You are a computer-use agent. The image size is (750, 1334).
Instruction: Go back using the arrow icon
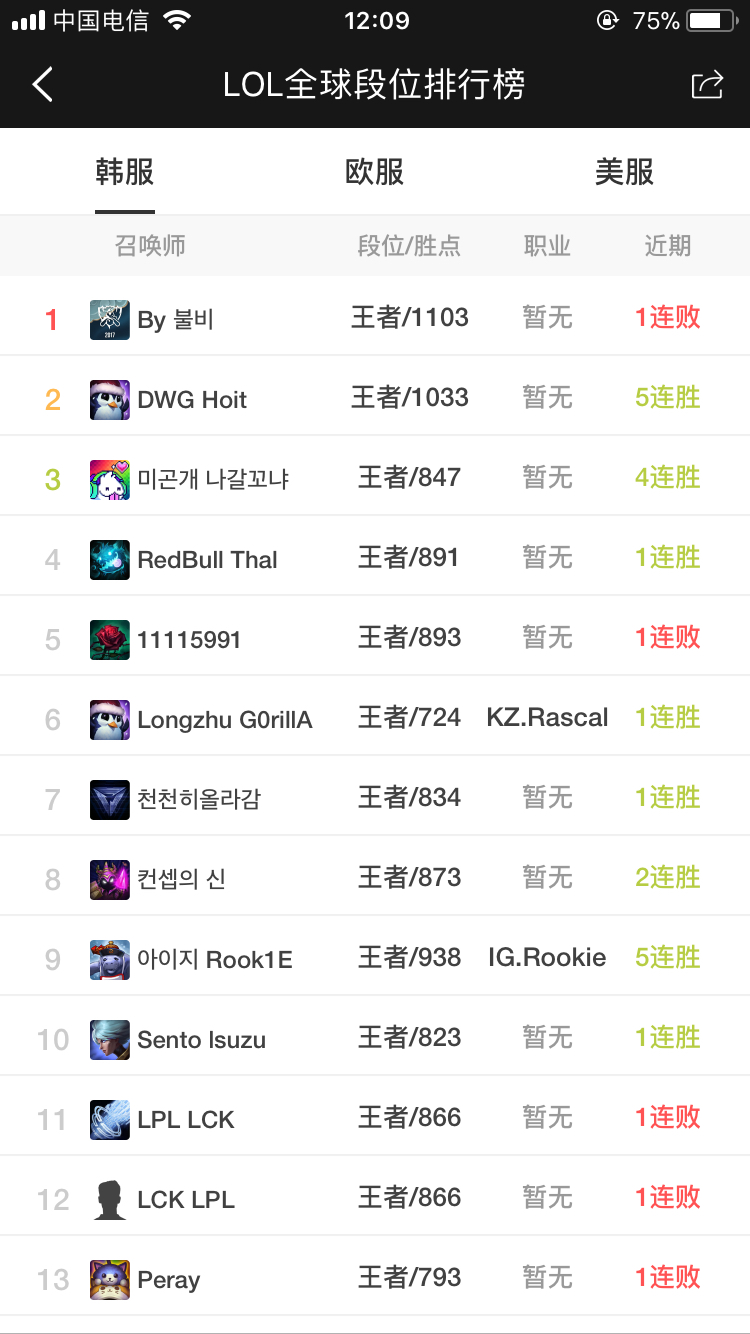pyautogui.click(x=42, y=85)
